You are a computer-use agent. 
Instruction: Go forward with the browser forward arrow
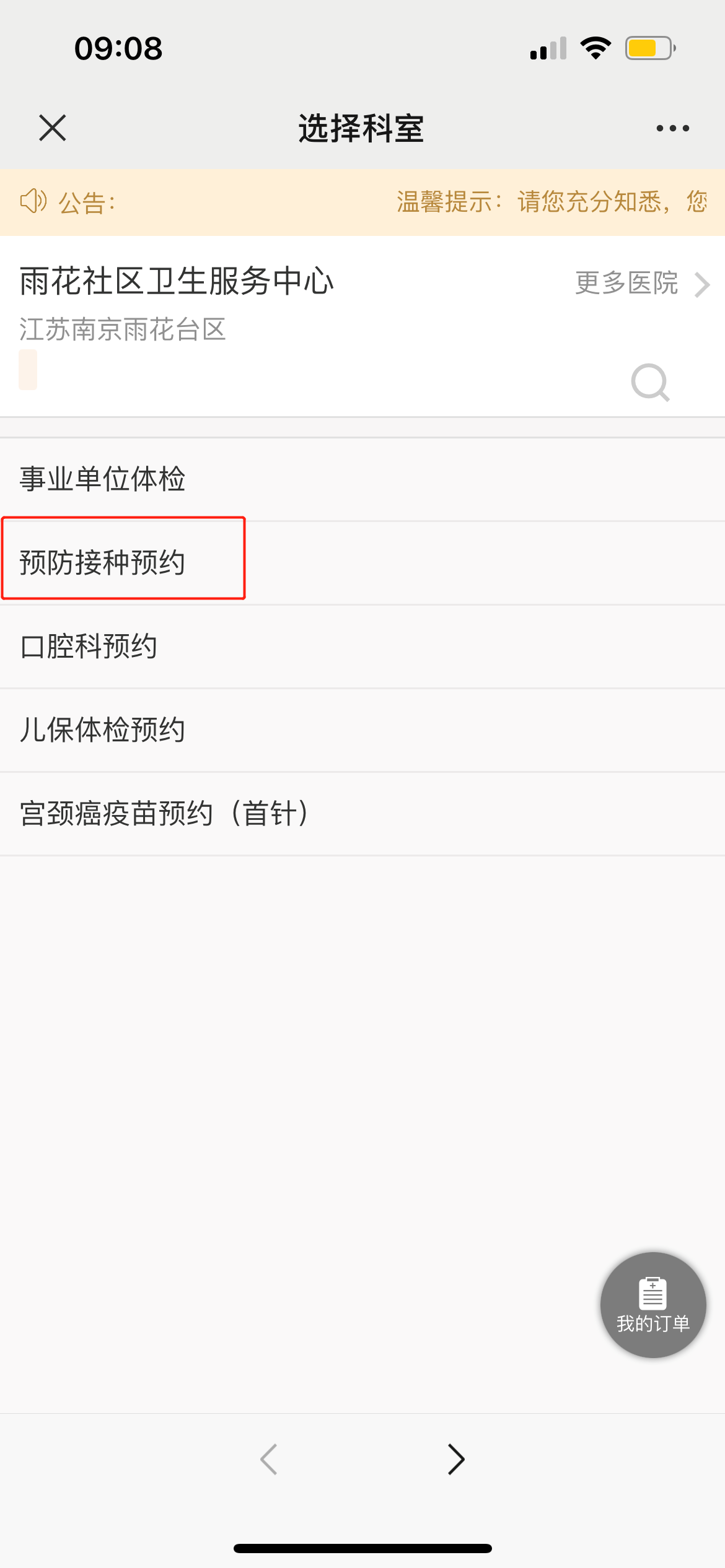coord(456,1459)
